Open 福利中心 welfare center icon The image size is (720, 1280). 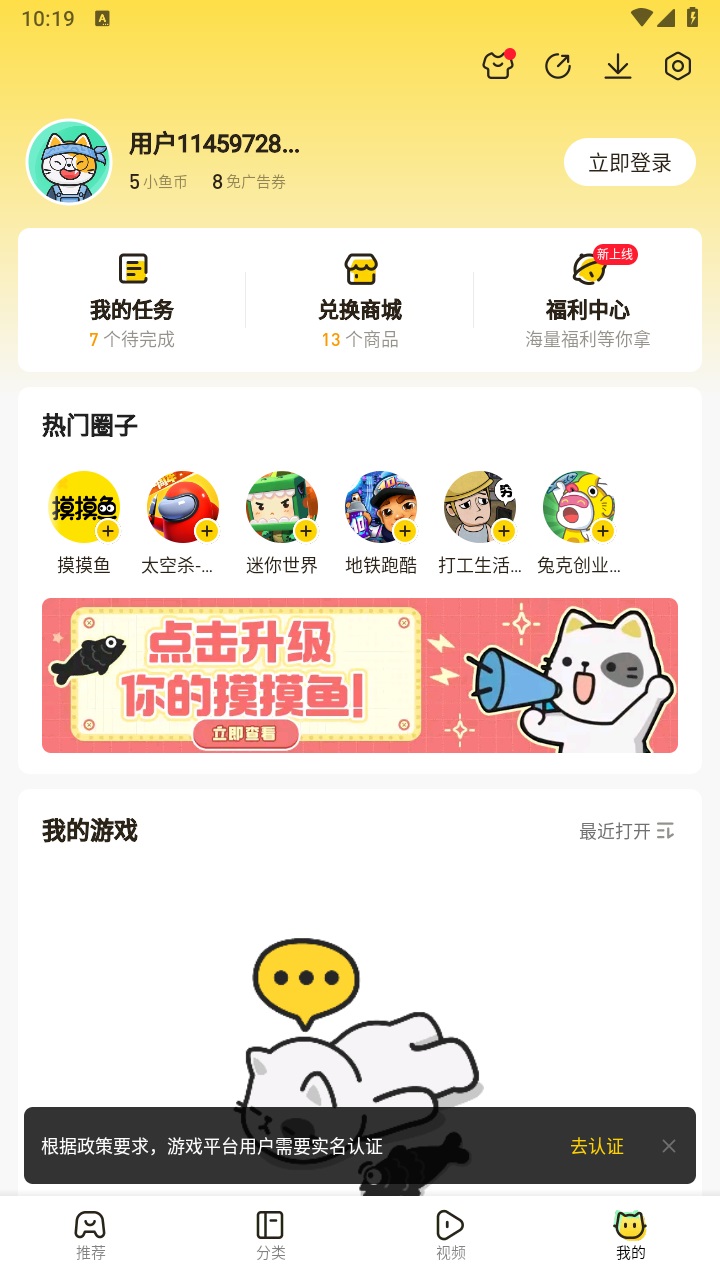pyautogui.click(x=588, y=269)
